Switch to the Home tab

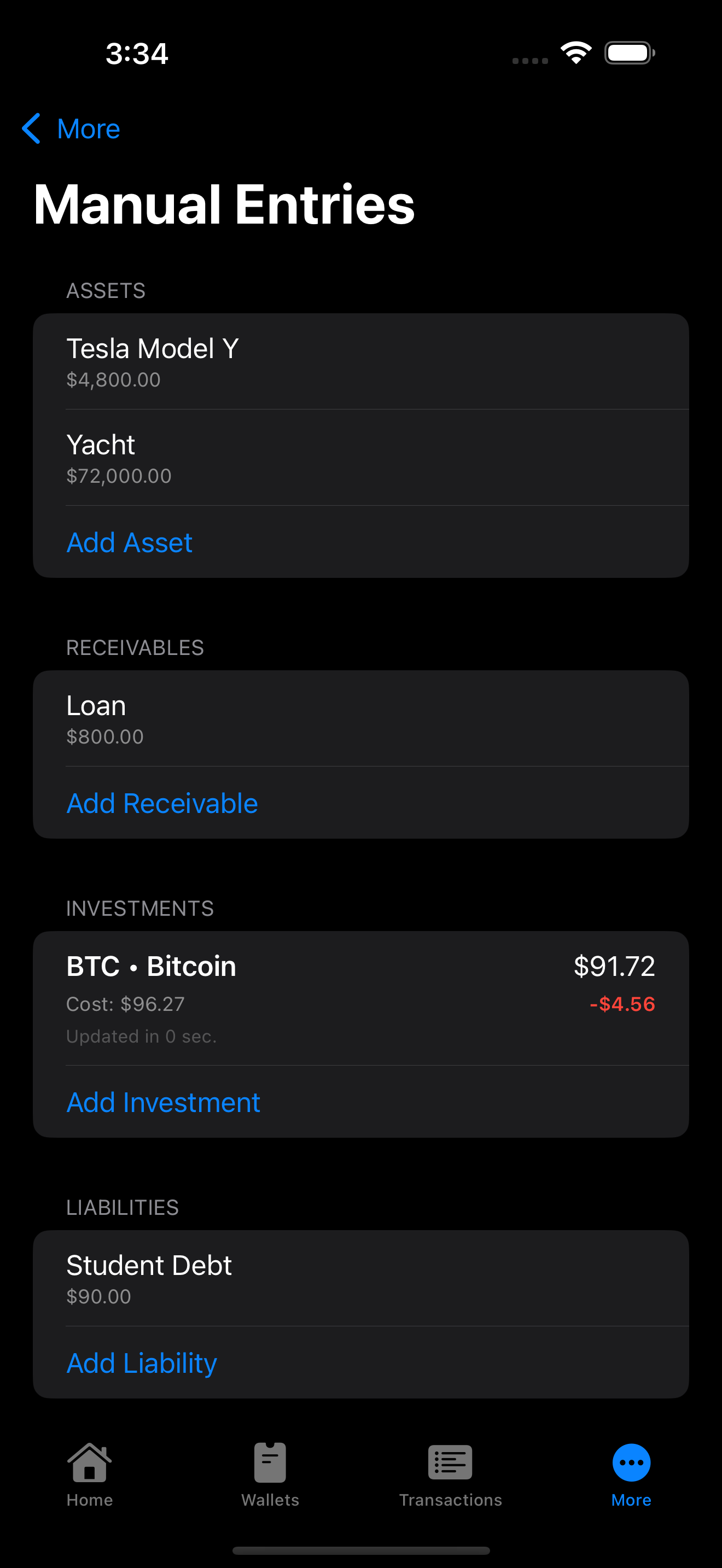[90, 1479]
